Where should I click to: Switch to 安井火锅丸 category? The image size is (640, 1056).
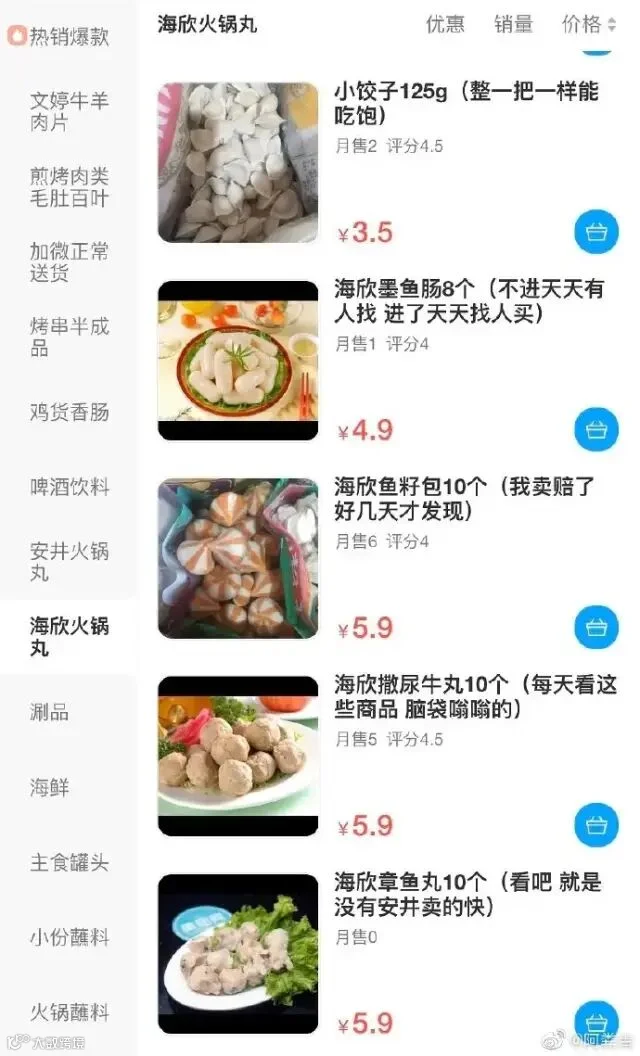pyautogui.click(x=69, y=562)
